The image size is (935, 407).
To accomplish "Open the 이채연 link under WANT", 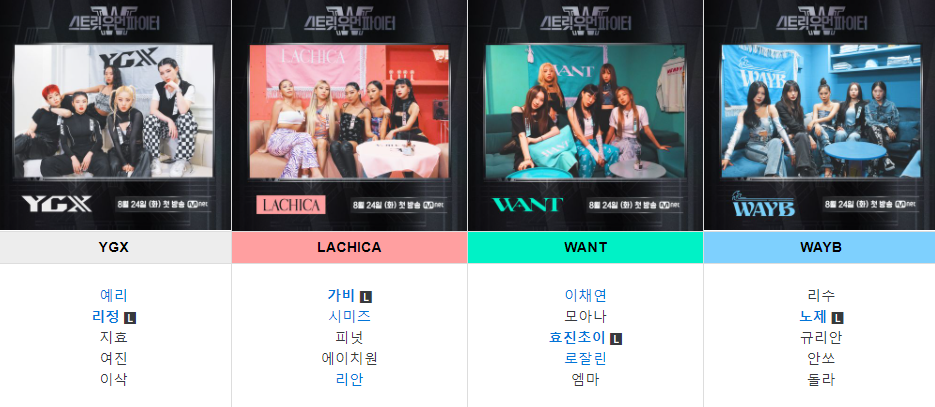I will [x=585, y=295].
